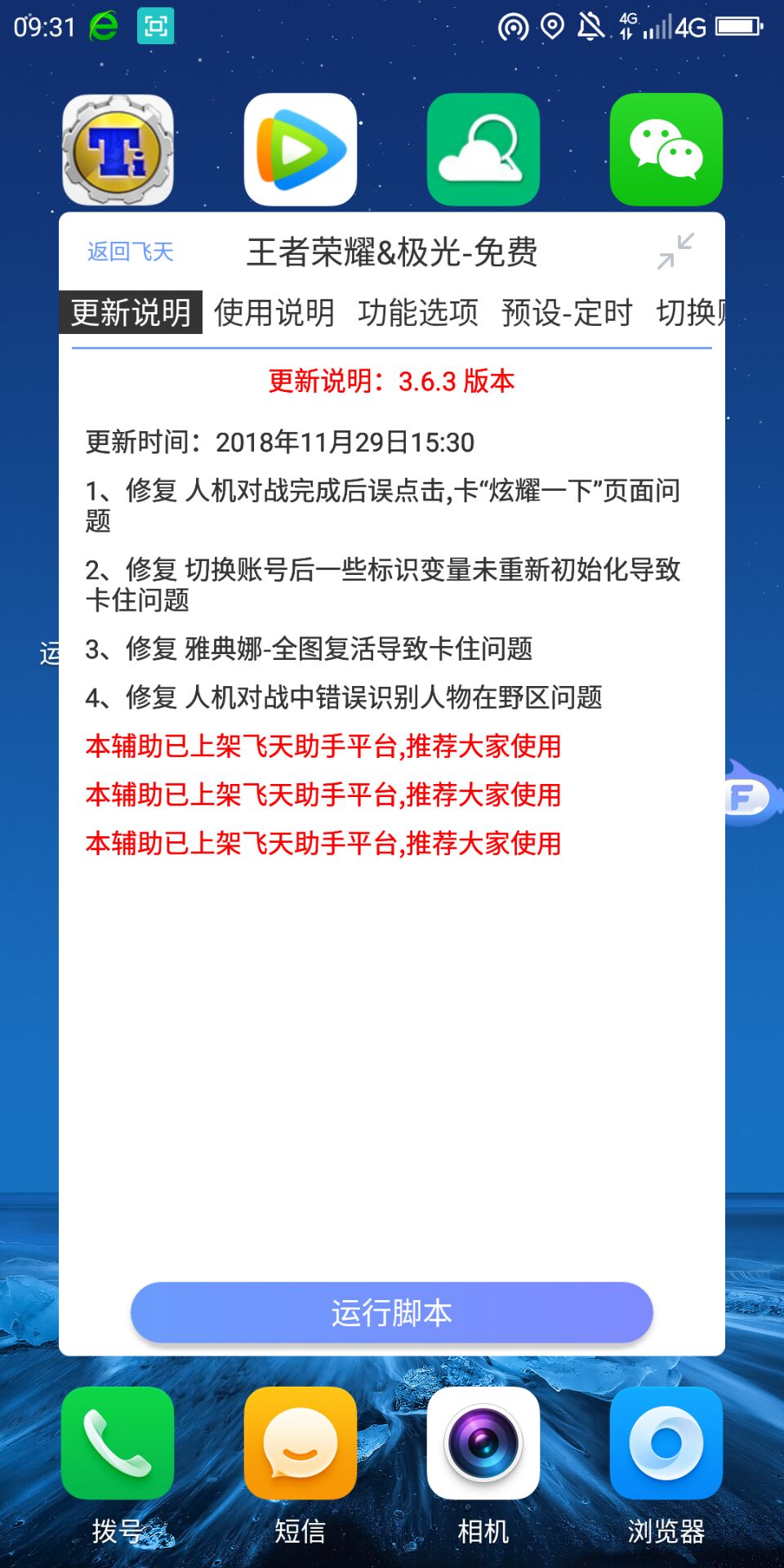Launch the 相机 camera app
784x1568 pixels.
(x=483, y=1444)
